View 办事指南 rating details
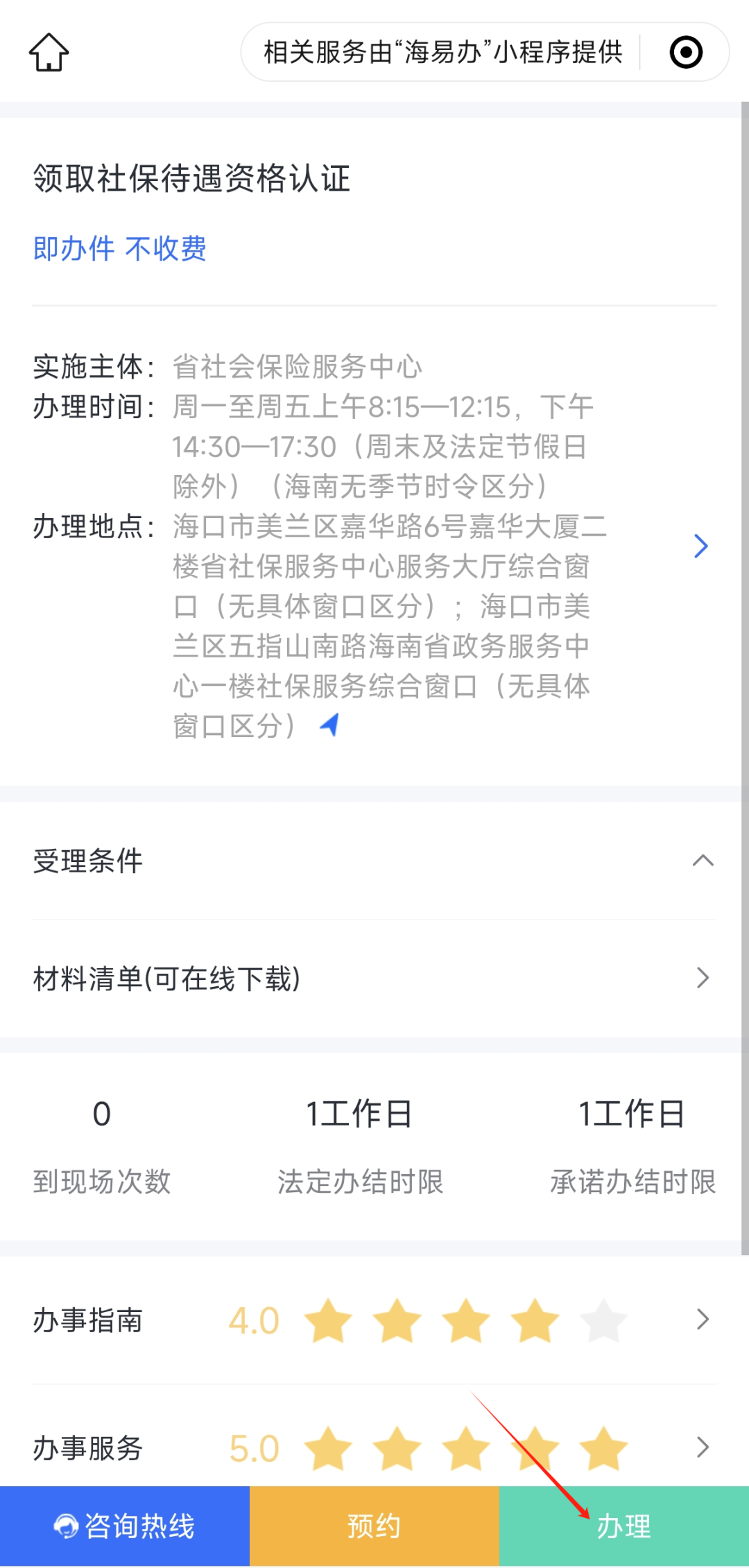The width and height of the screenshot is (749, 1568). [374, 1320]
